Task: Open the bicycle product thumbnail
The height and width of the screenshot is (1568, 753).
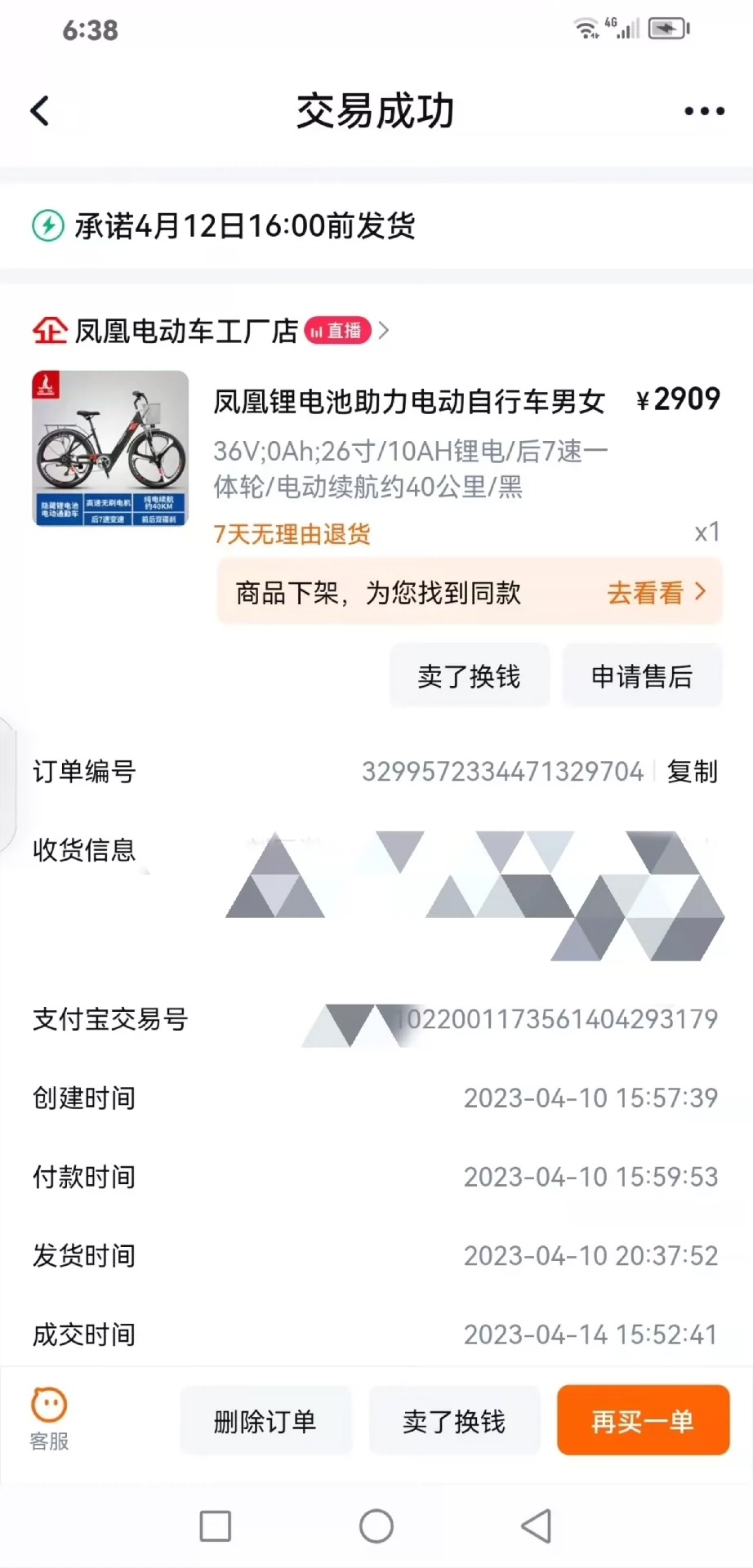Action: [x=110, y=445]
